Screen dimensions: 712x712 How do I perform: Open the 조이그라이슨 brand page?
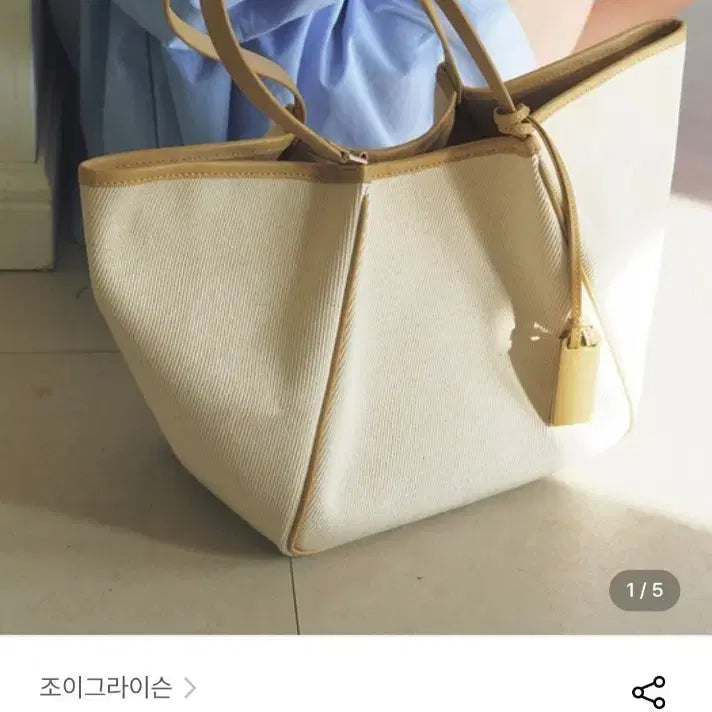tap(117, 688)
